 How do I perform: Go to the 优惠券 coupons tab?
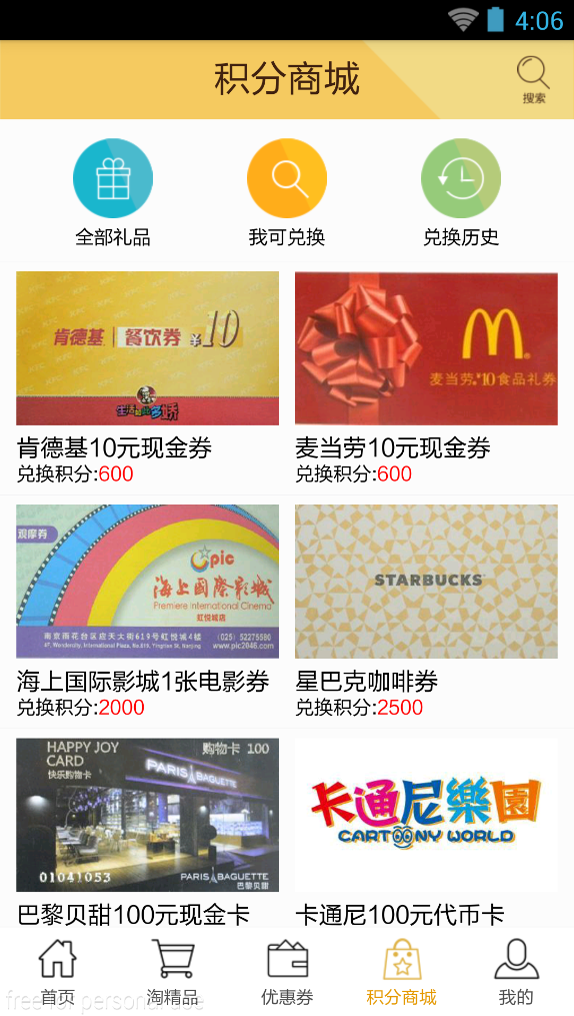(x=287, y=972)
